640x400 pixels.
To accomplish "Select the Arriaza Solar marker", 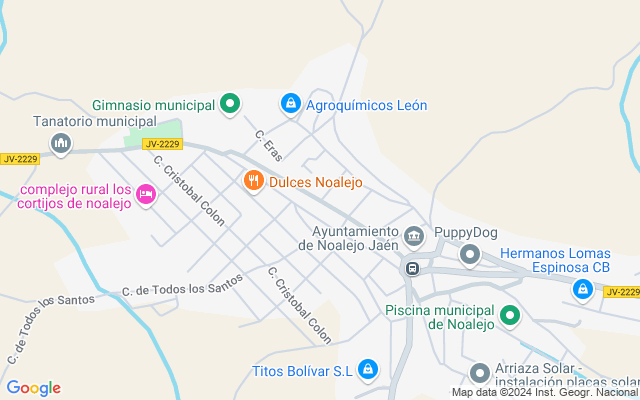I will click(x=480, y=374).
